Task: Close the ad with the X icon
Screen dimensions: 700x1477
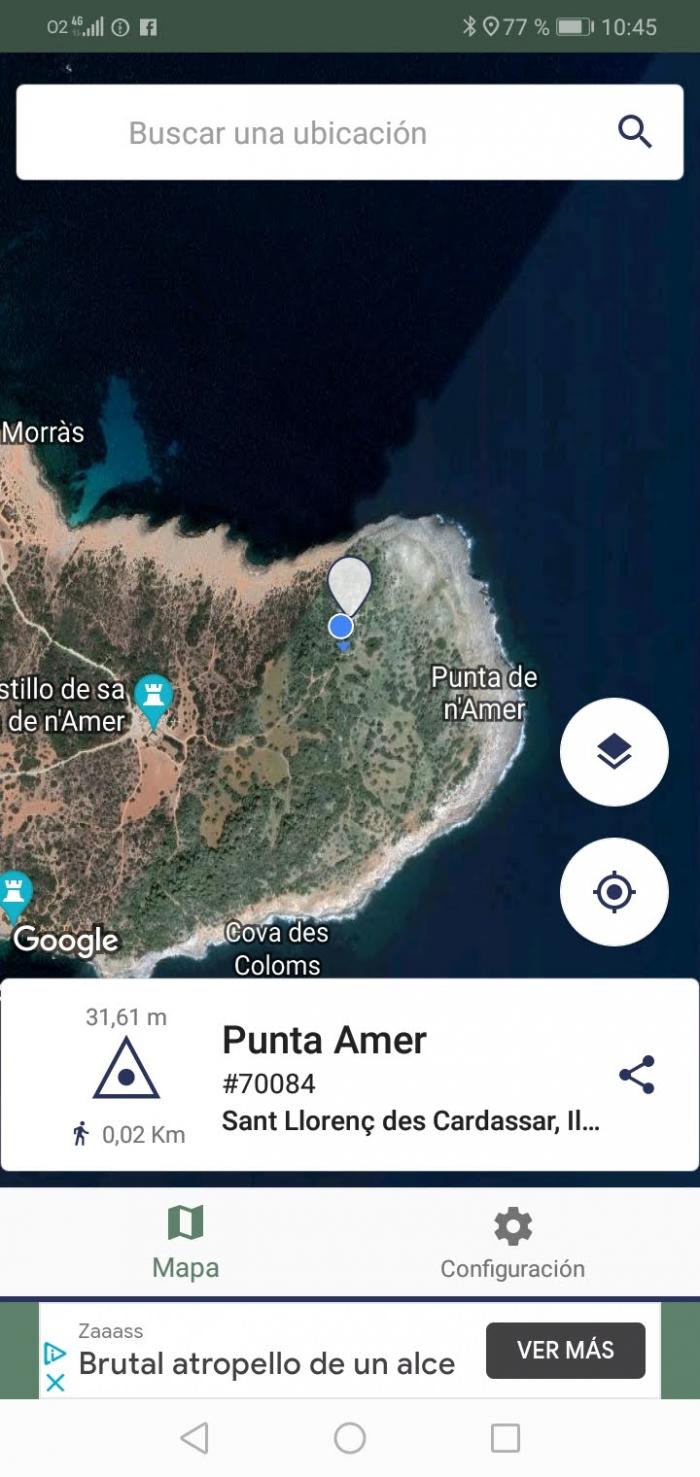Action: (56, 1383)
